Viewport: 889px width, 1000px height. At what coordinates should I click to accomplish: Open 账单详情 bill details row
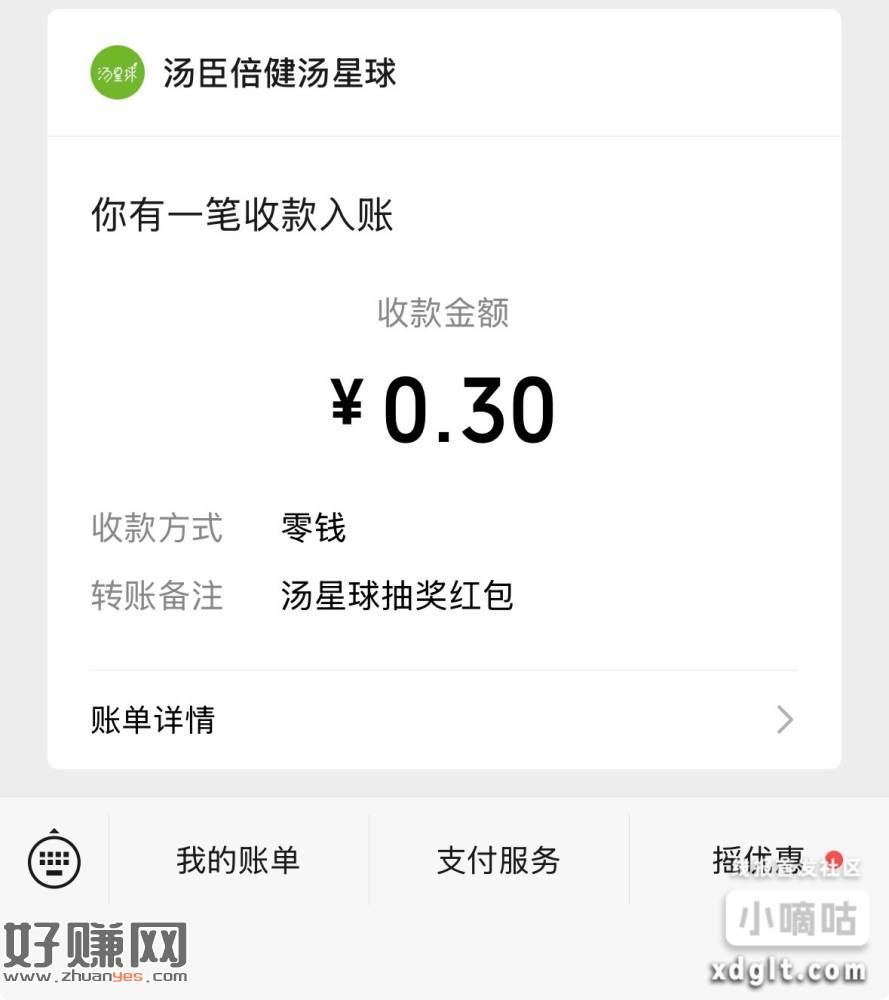[x=443, y=720]
